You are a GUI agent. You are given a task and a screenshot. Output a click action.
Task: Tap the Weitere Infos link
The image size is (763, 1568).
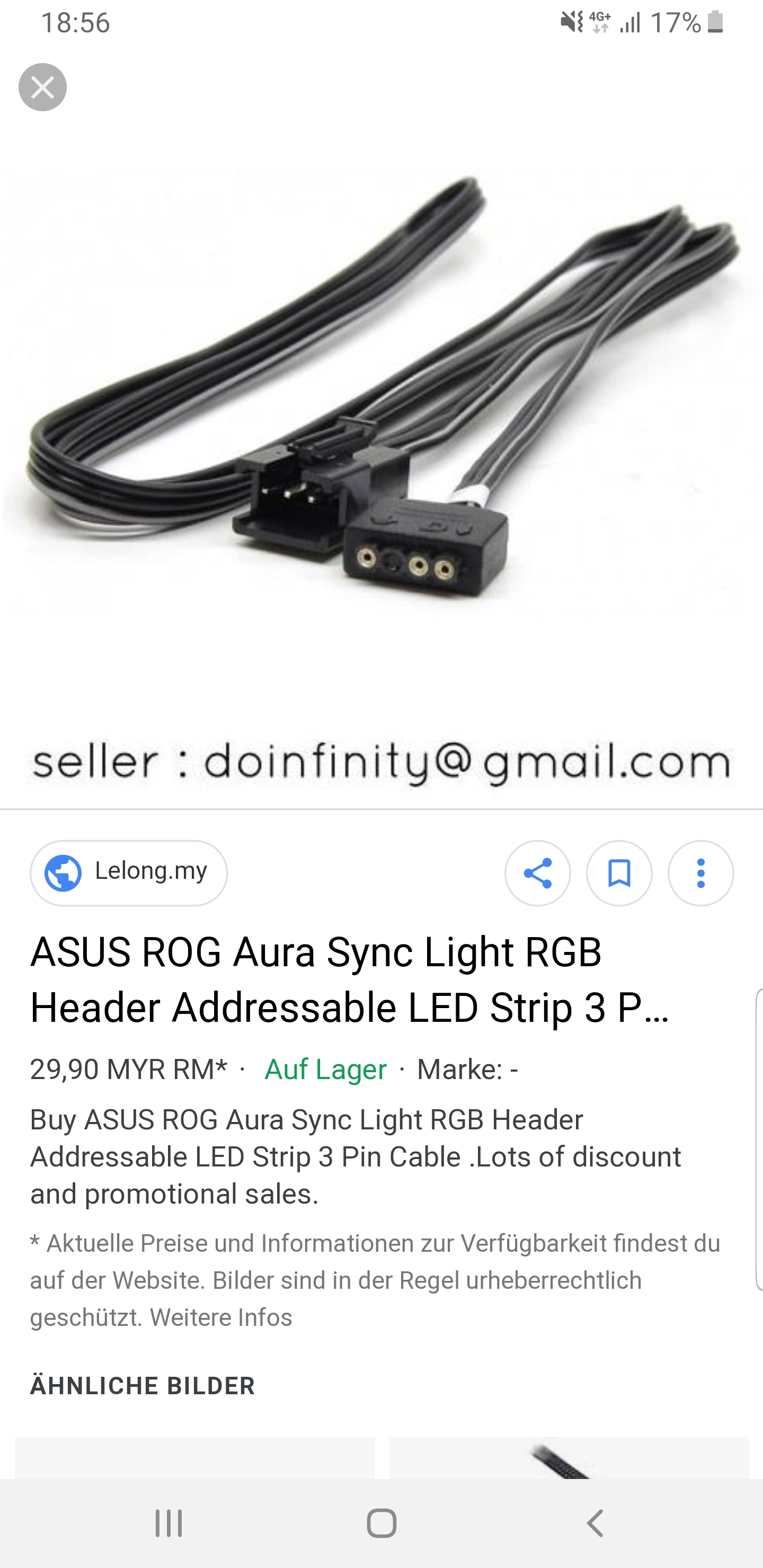pos(221,1317)
